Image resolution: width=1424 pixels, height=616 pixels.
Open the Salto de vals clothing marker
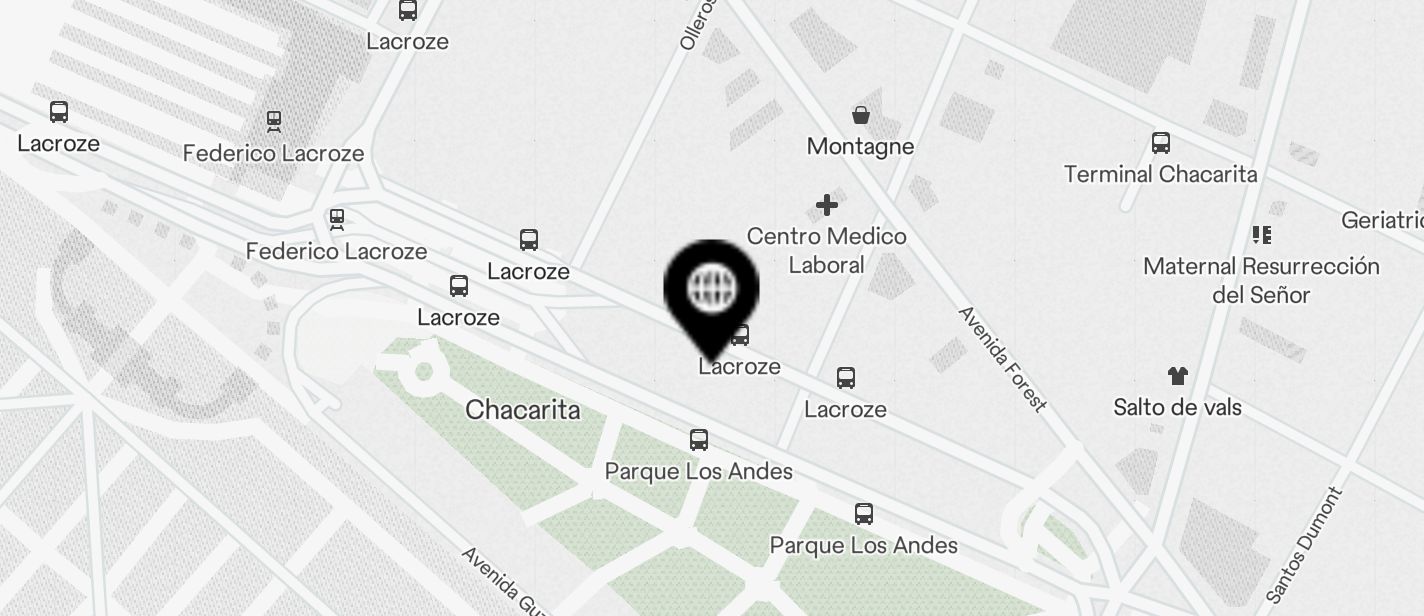tap(1177, 377)
